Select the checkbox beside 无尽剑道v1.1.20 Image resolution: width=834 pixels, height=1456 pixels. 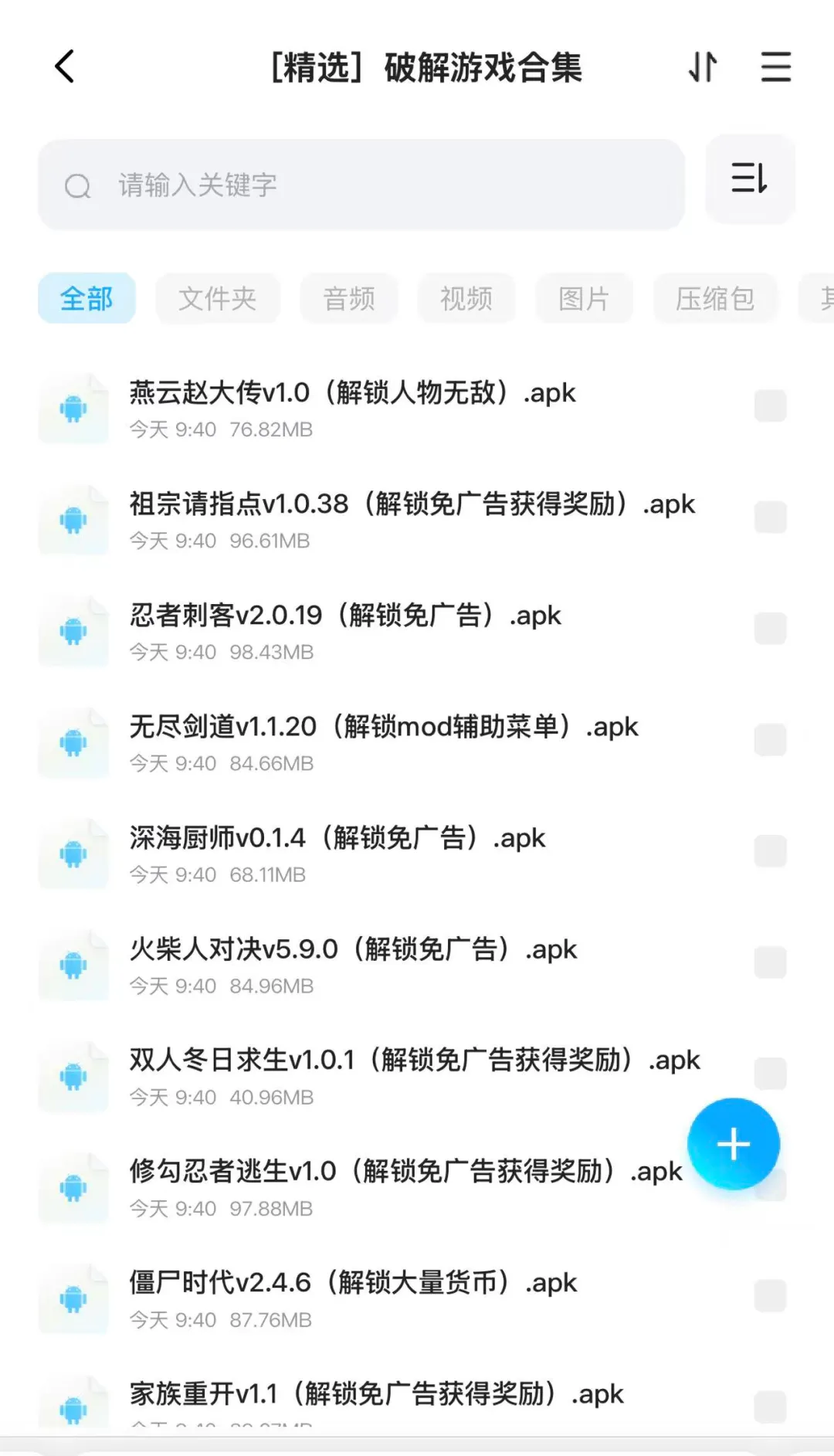[x=770, y=740]
